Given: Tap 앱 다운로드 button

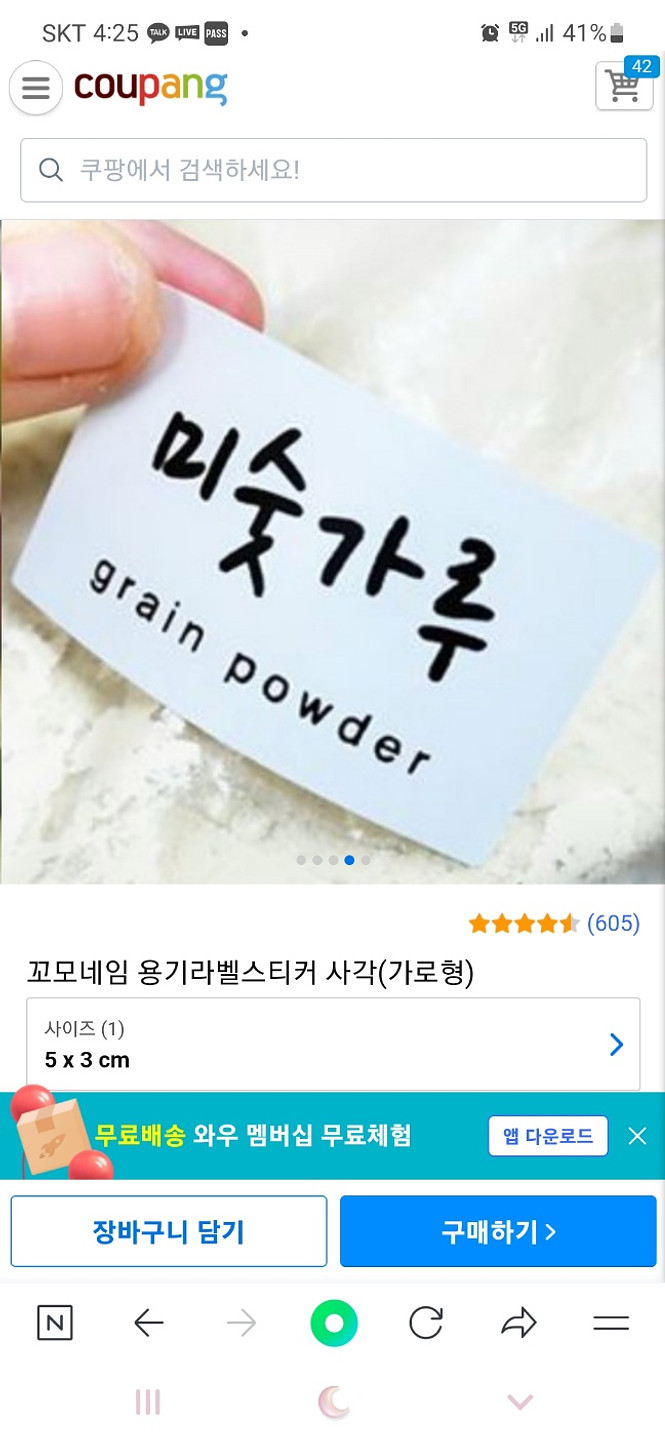Looking at the screenshot, I should pyautogui.click(x=548, y=1136).
